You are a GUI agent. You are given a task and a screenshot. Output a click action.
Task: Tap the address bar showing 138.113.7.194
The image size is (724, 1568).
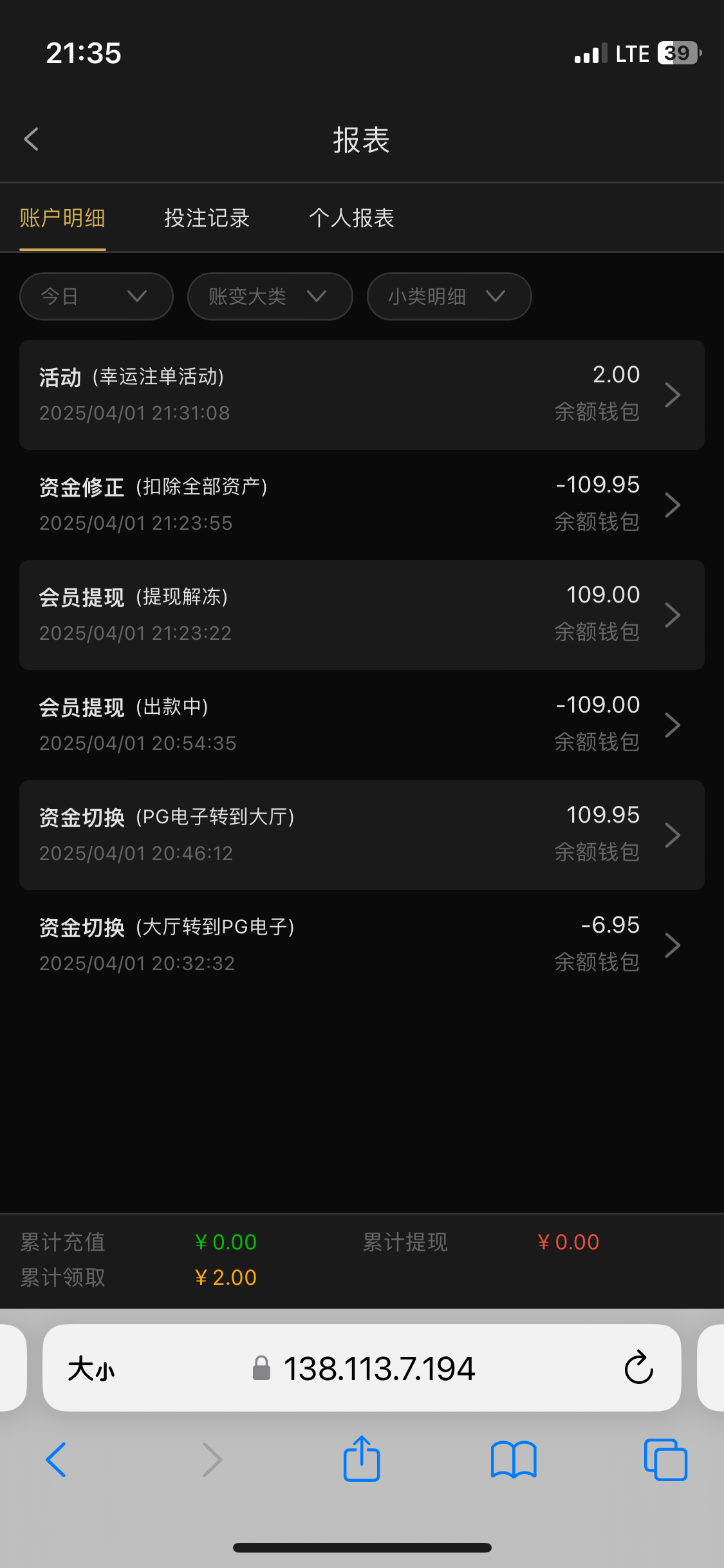pos(378,1368)
